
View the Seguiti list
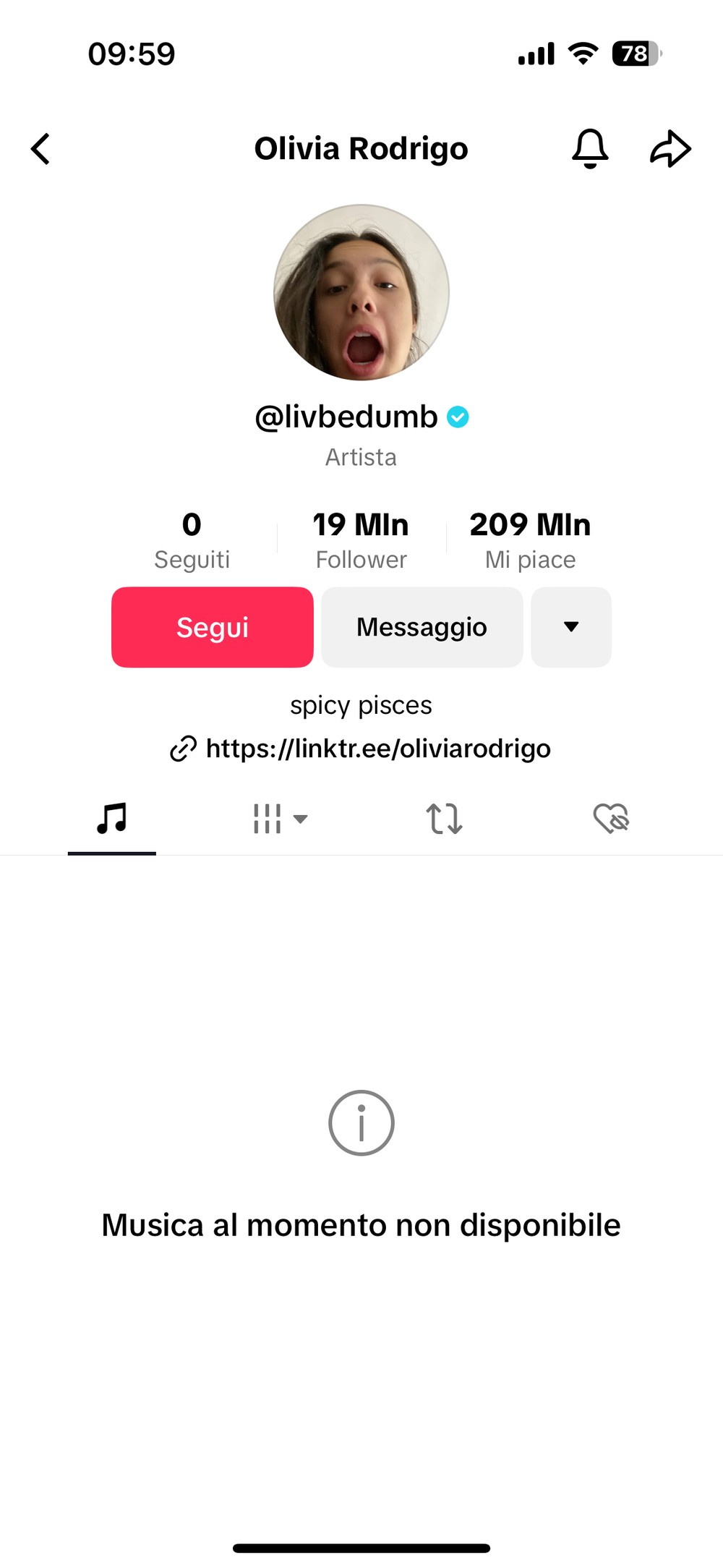[192, 540]
